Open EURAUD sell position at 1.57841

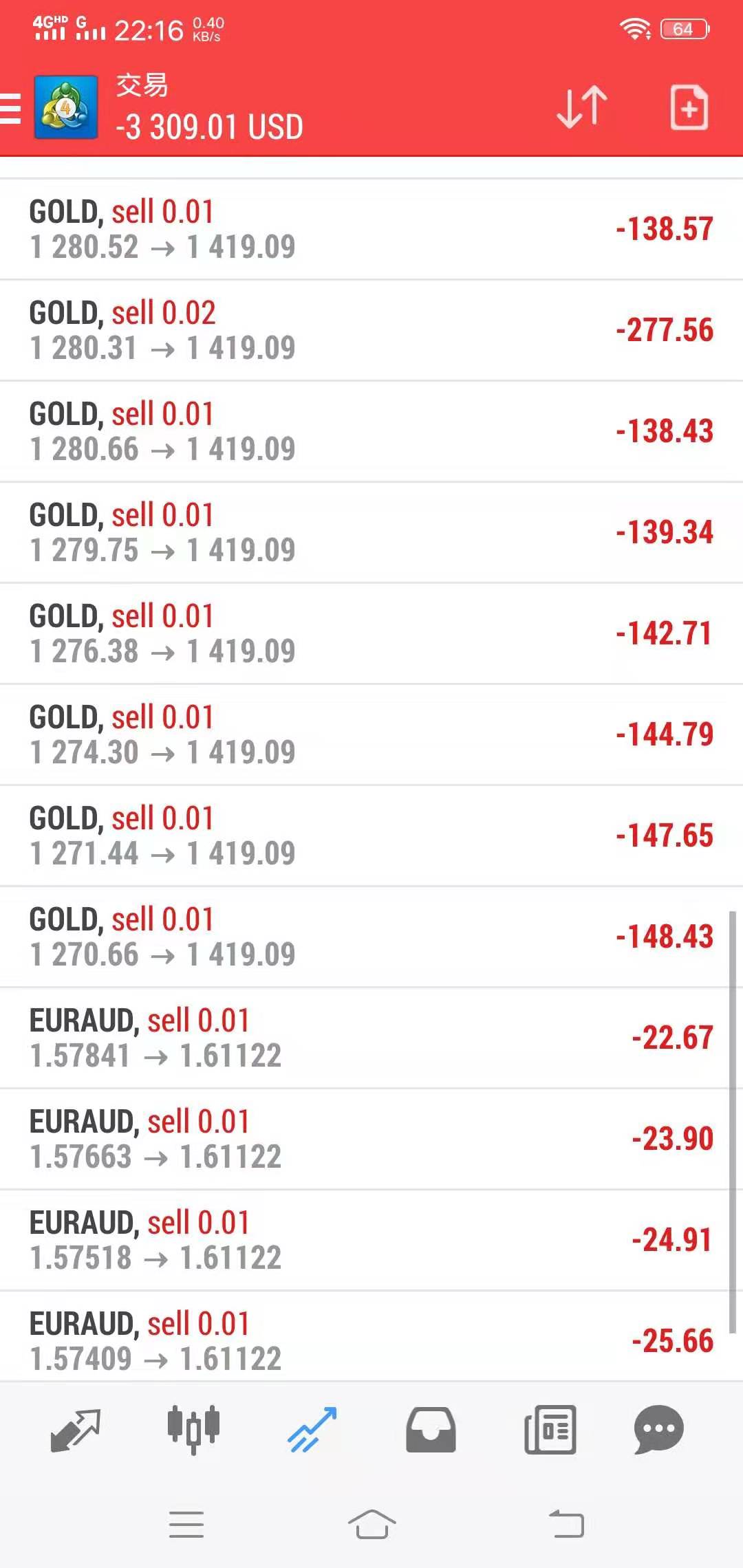click(371, 1038)
